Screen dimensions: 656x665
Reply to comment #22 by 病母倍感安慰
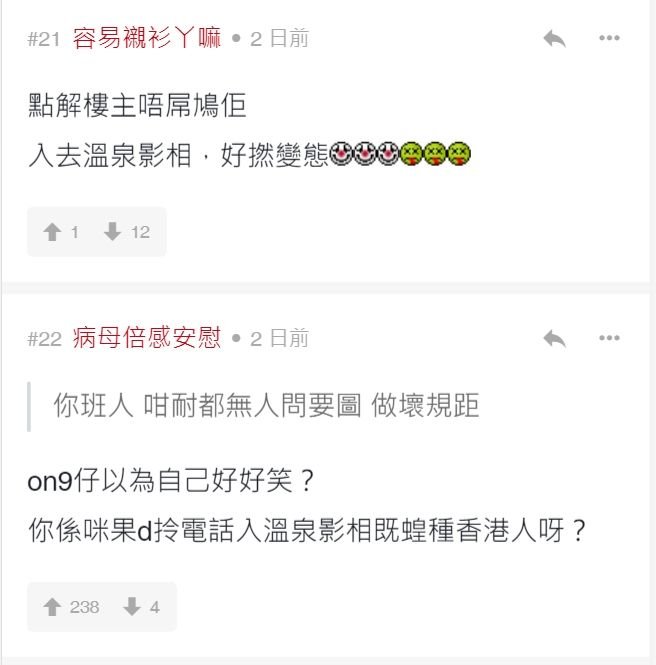[554, 339]
